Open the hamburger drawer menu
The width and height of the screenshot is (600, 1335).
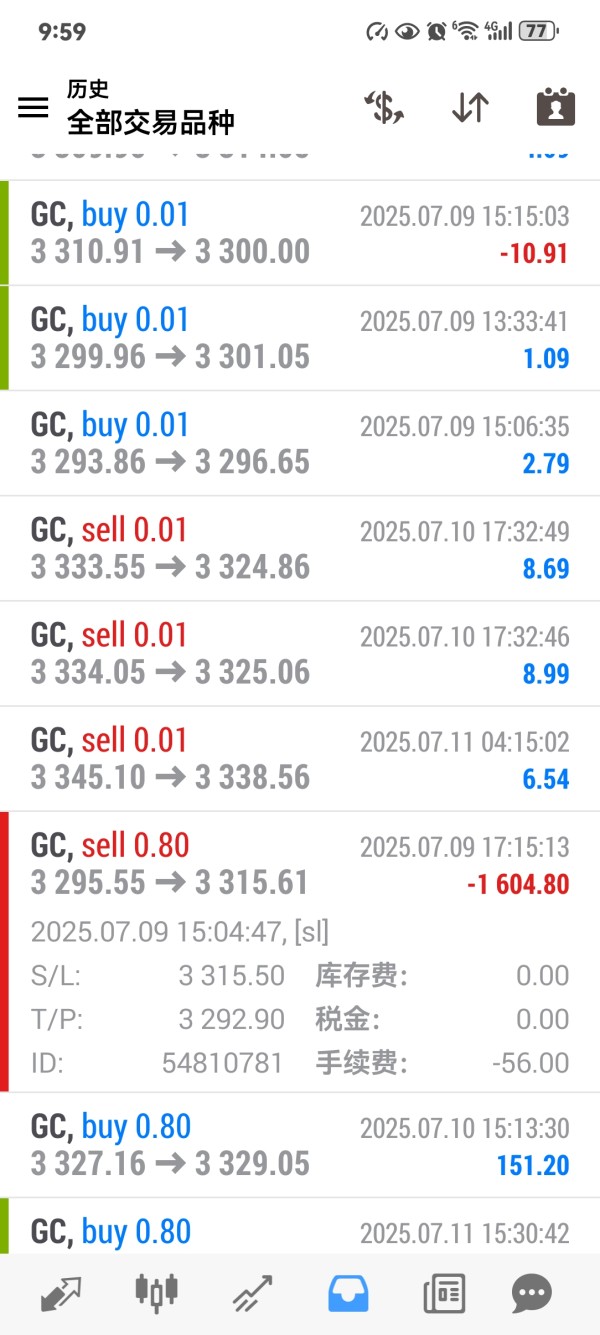click(x=33, y=108)
